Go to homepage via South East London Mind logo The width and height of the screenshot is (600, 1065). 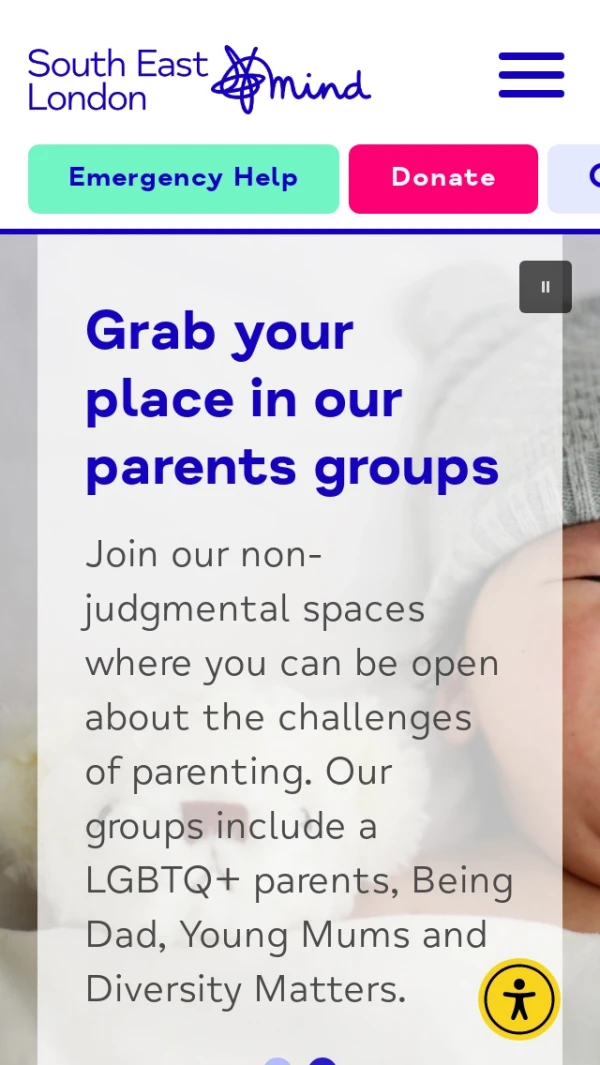pyautogui.click(x=199, y=79)
